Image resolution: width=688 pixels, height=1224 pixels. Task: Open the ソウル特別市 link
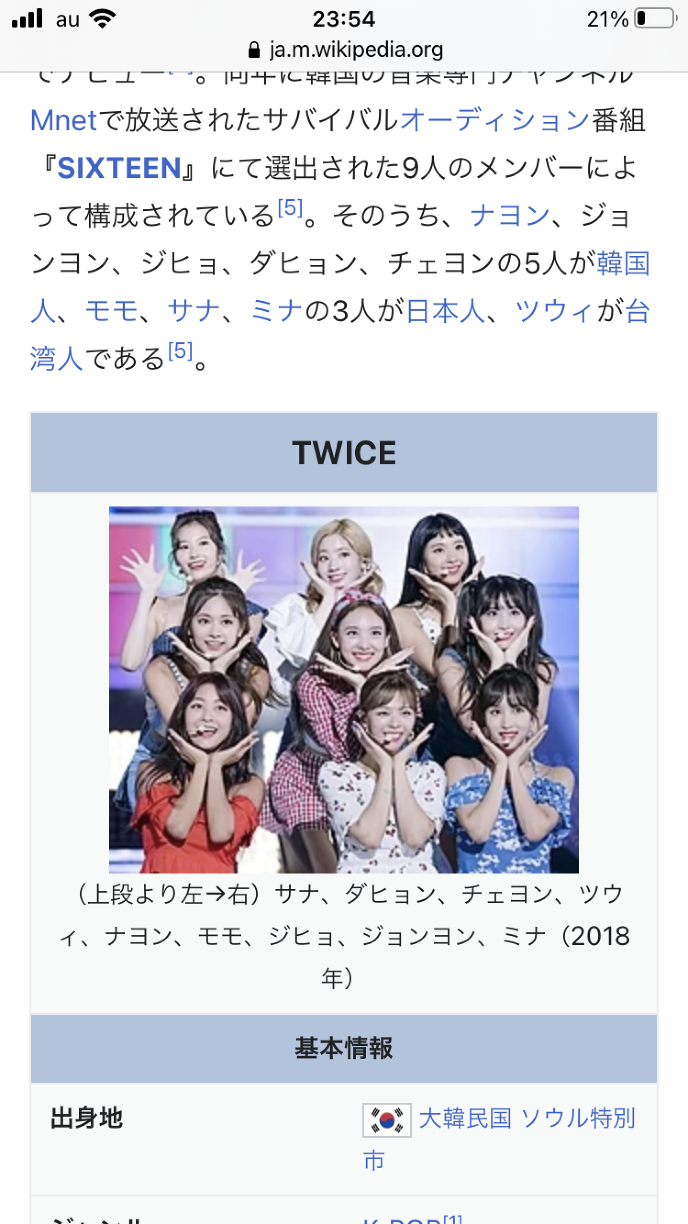pyautogui.click(x=578, y=1118)
